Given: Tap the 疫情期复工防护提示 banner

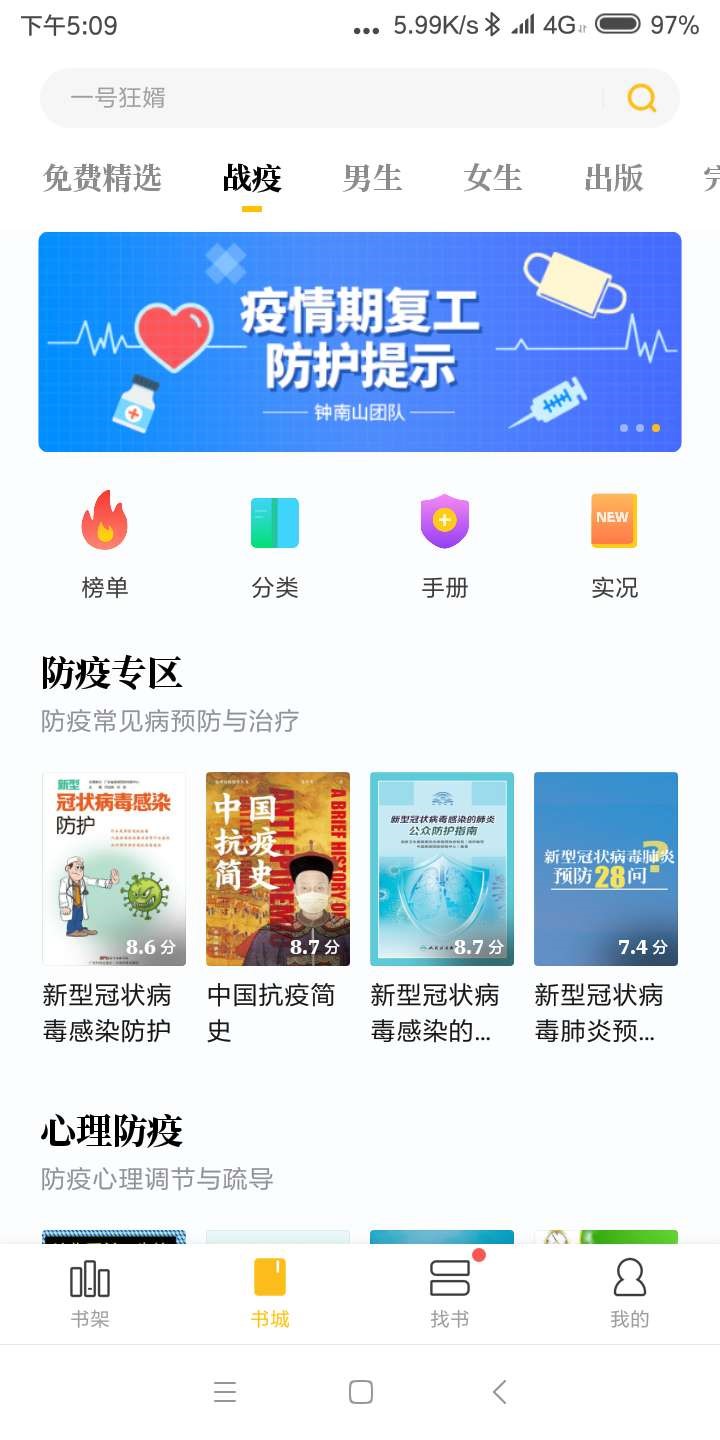Looking at the screenshot, I should 360,341.
